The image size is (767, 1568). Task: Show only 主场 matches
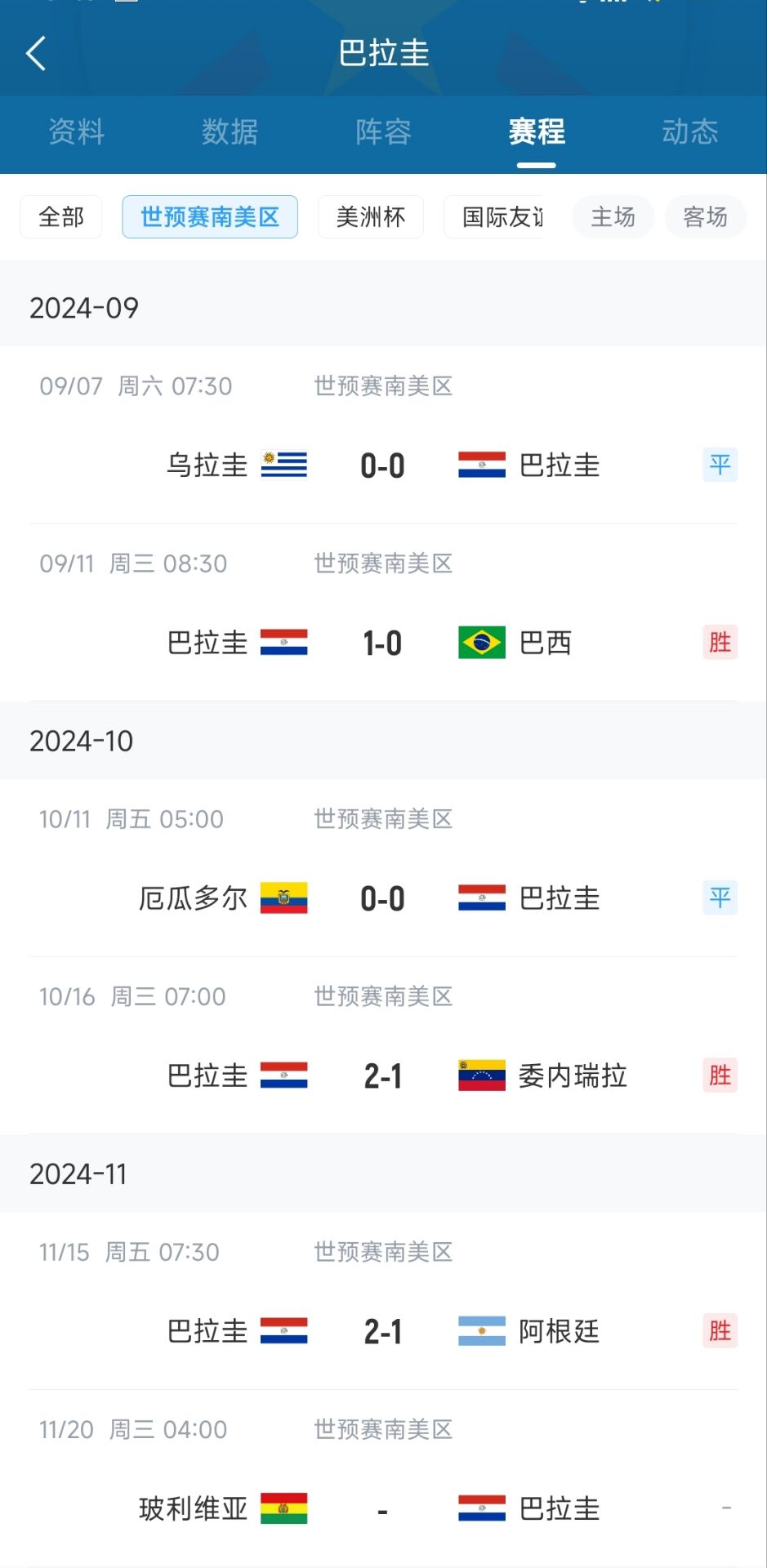coord(613,217)
